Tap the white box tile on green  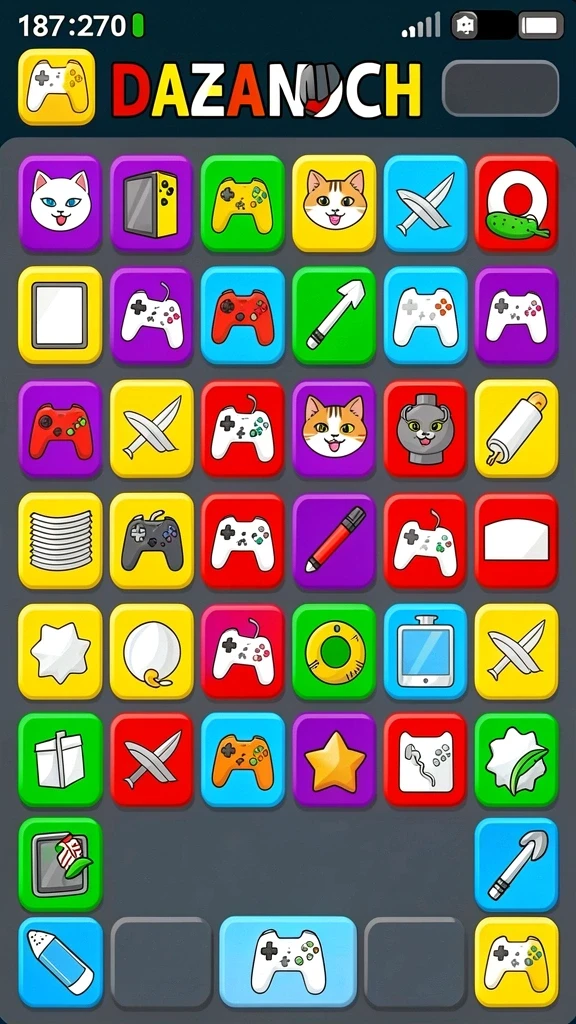coord(60,760)
